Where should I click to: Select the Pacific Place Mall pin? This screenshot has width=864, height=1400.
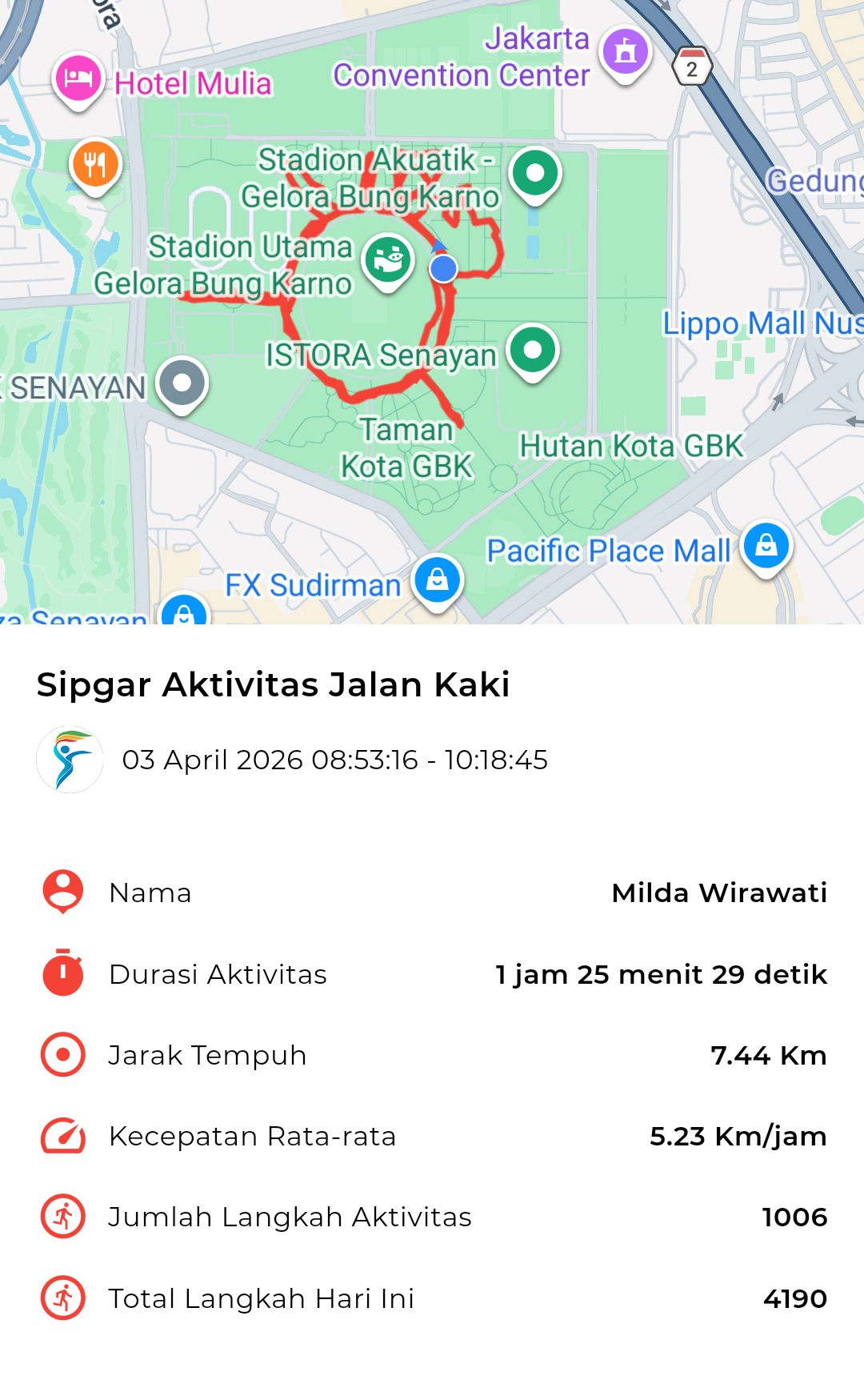766,546
